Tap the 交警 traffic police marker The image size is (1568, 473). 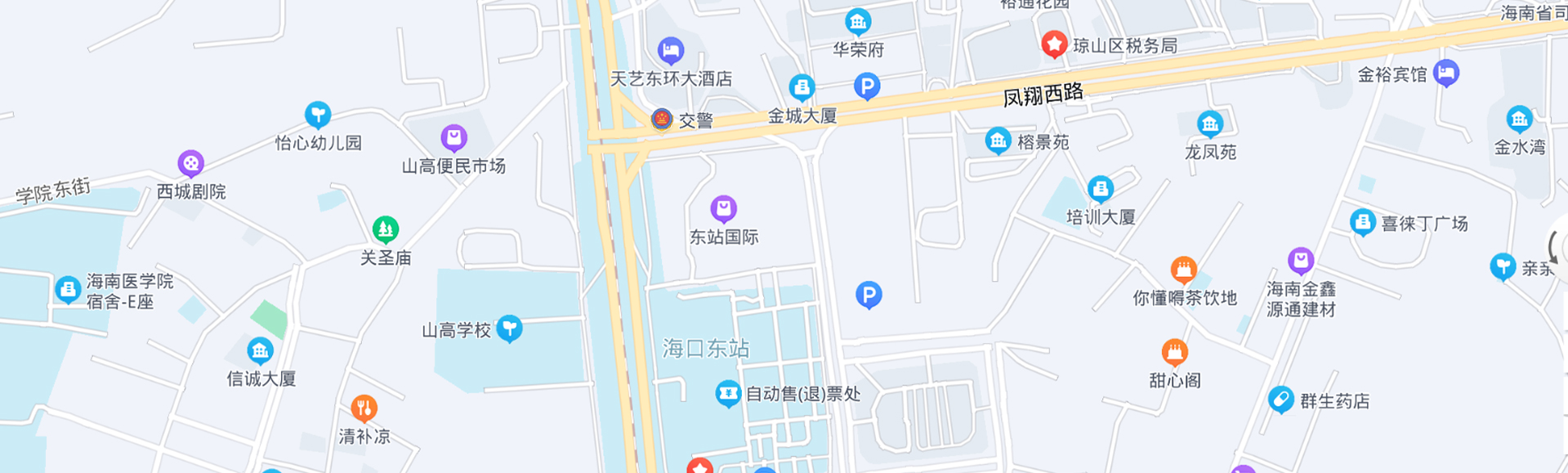662,119
